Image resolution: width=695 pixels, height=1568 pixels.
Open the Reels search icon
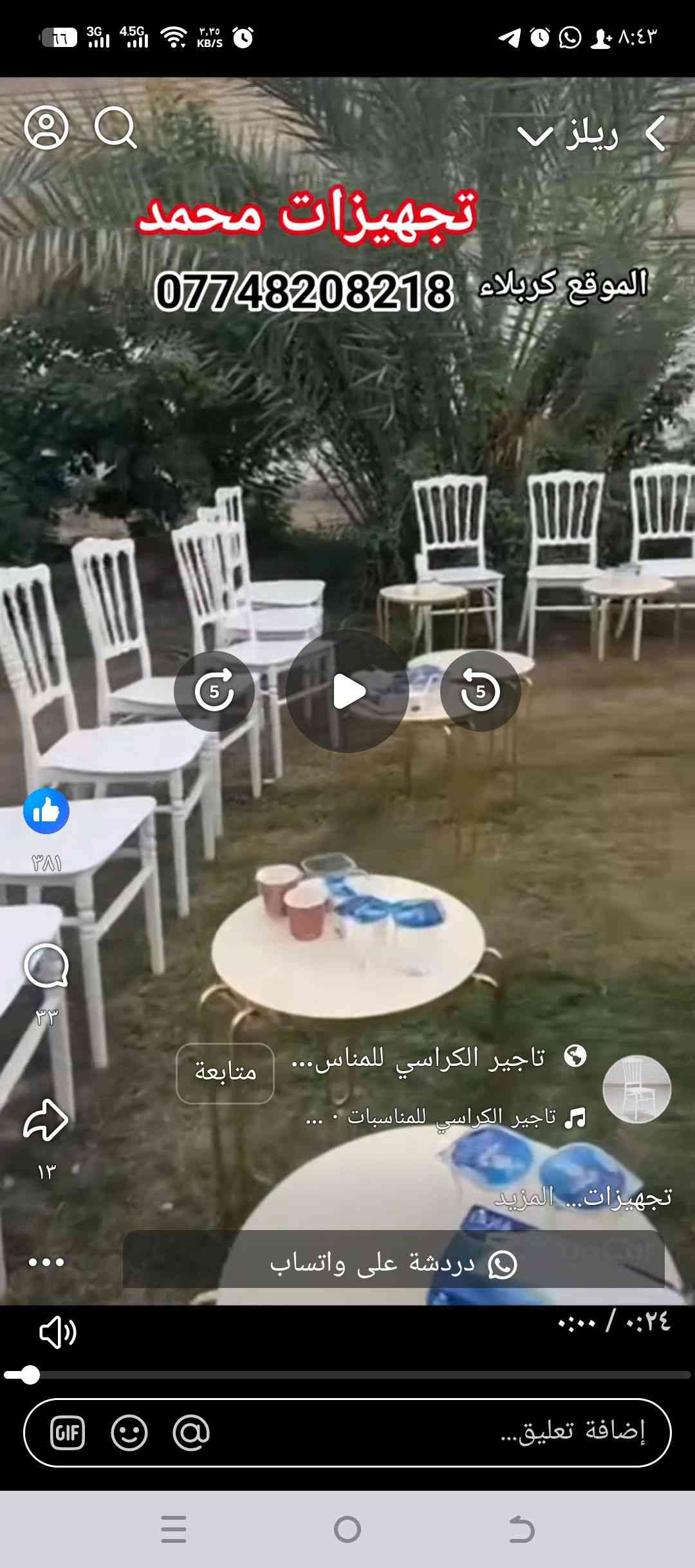116,128
